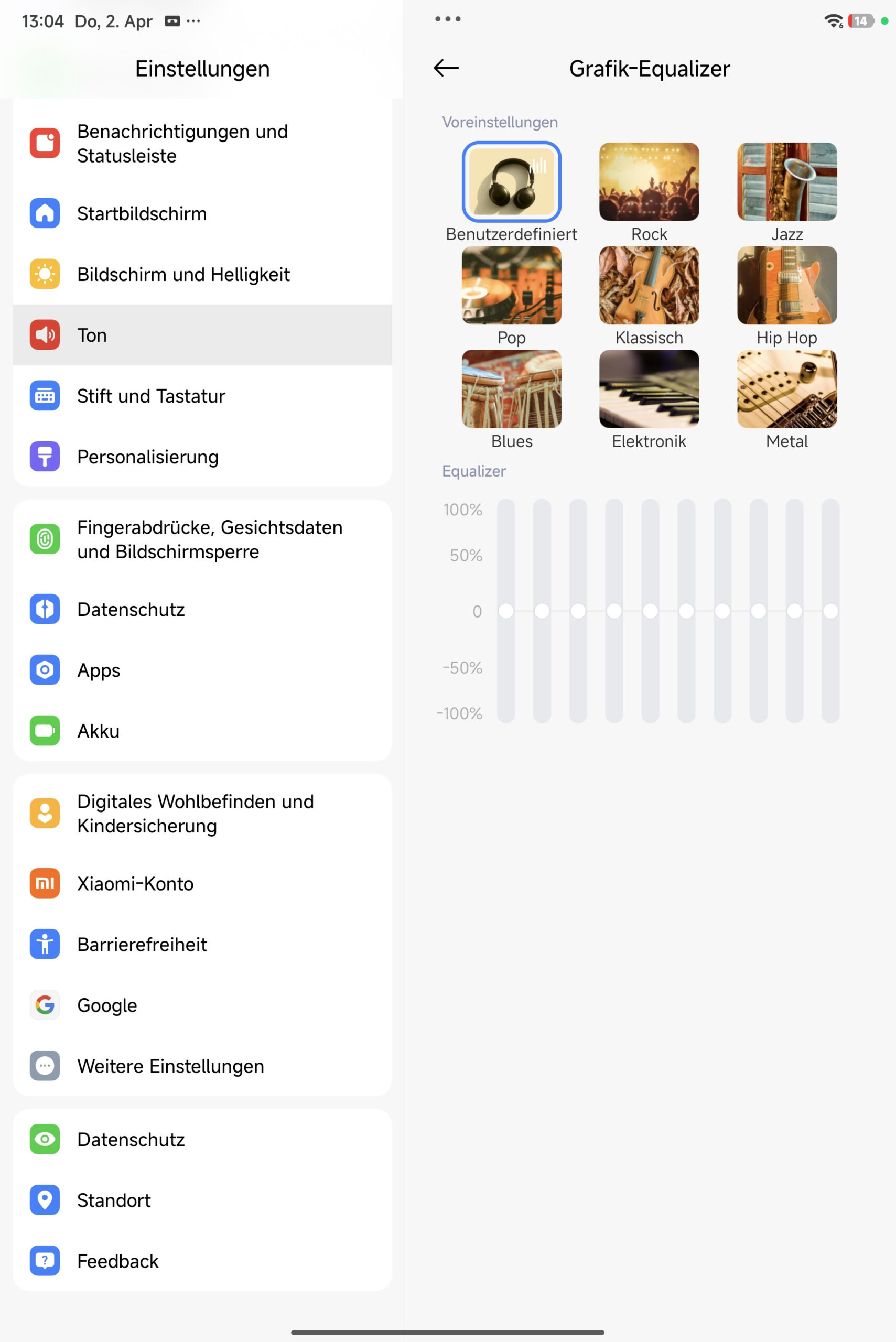Apply the Blues preset
896x1342 pixels.
tap(511, 388)
